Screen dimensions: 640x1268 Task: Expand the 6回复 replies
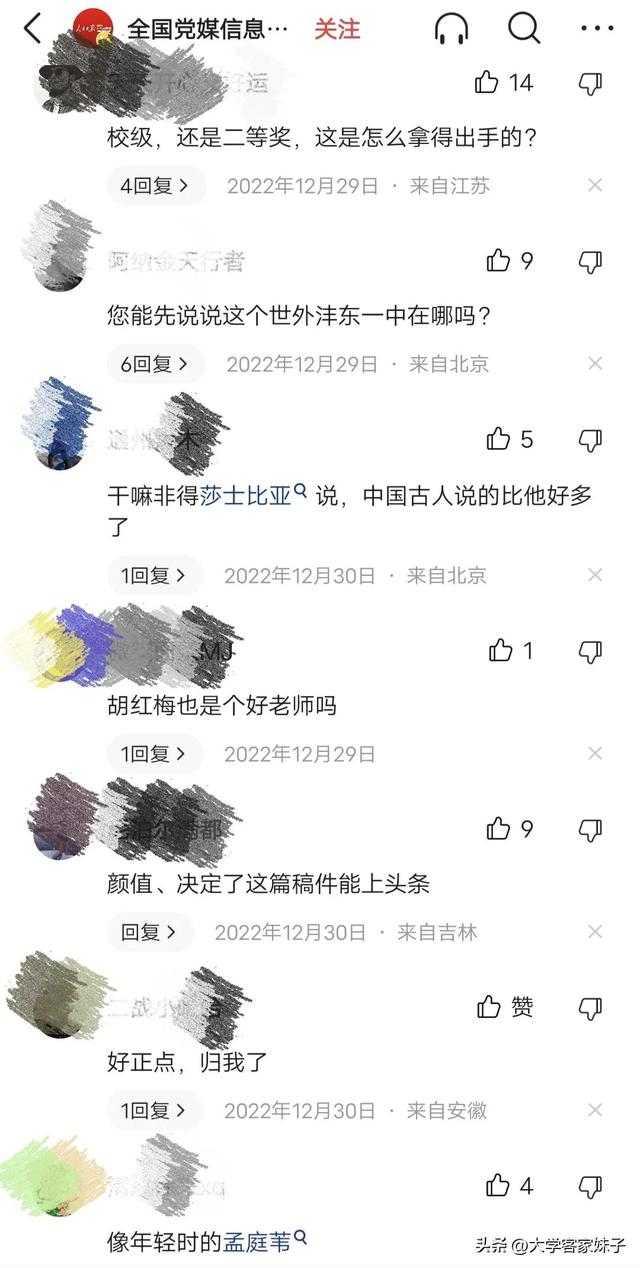154,364
